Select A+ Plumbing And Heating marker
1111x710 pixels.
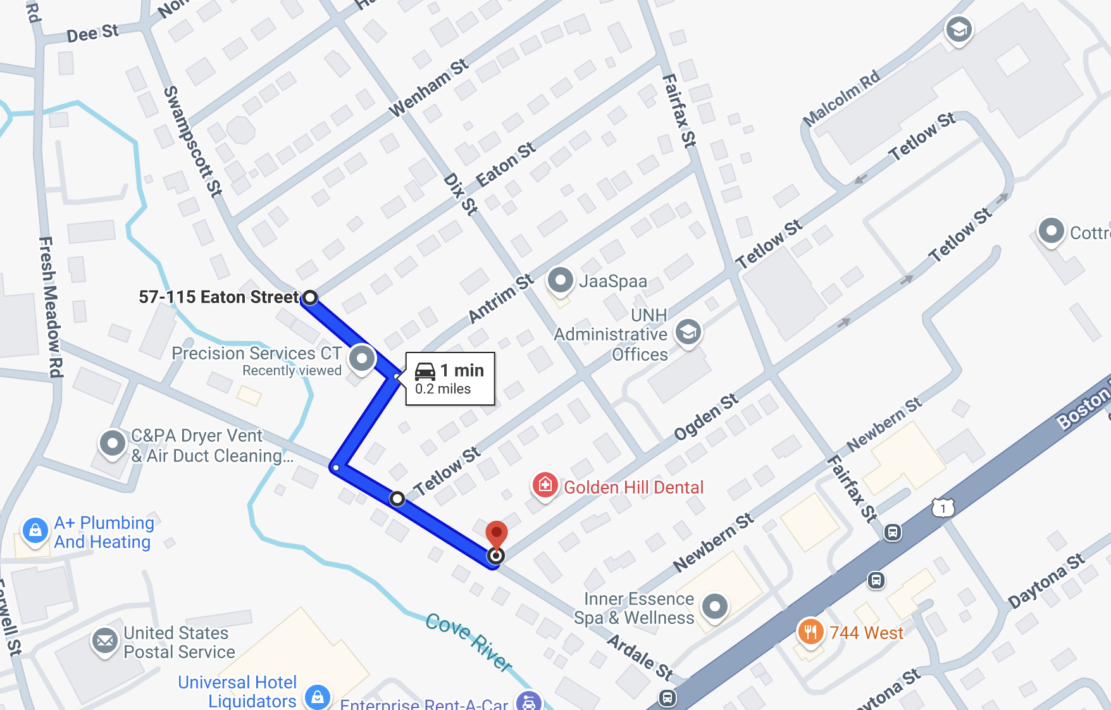pos(35,530)
